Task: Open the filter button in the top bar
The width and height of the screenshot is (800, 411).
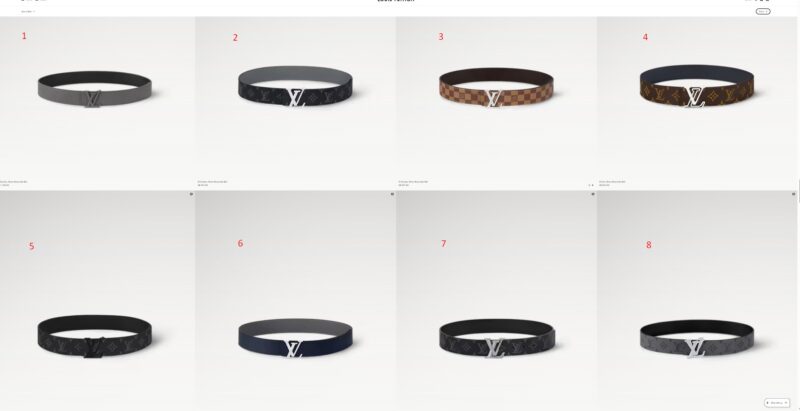Action: (763, 11)
